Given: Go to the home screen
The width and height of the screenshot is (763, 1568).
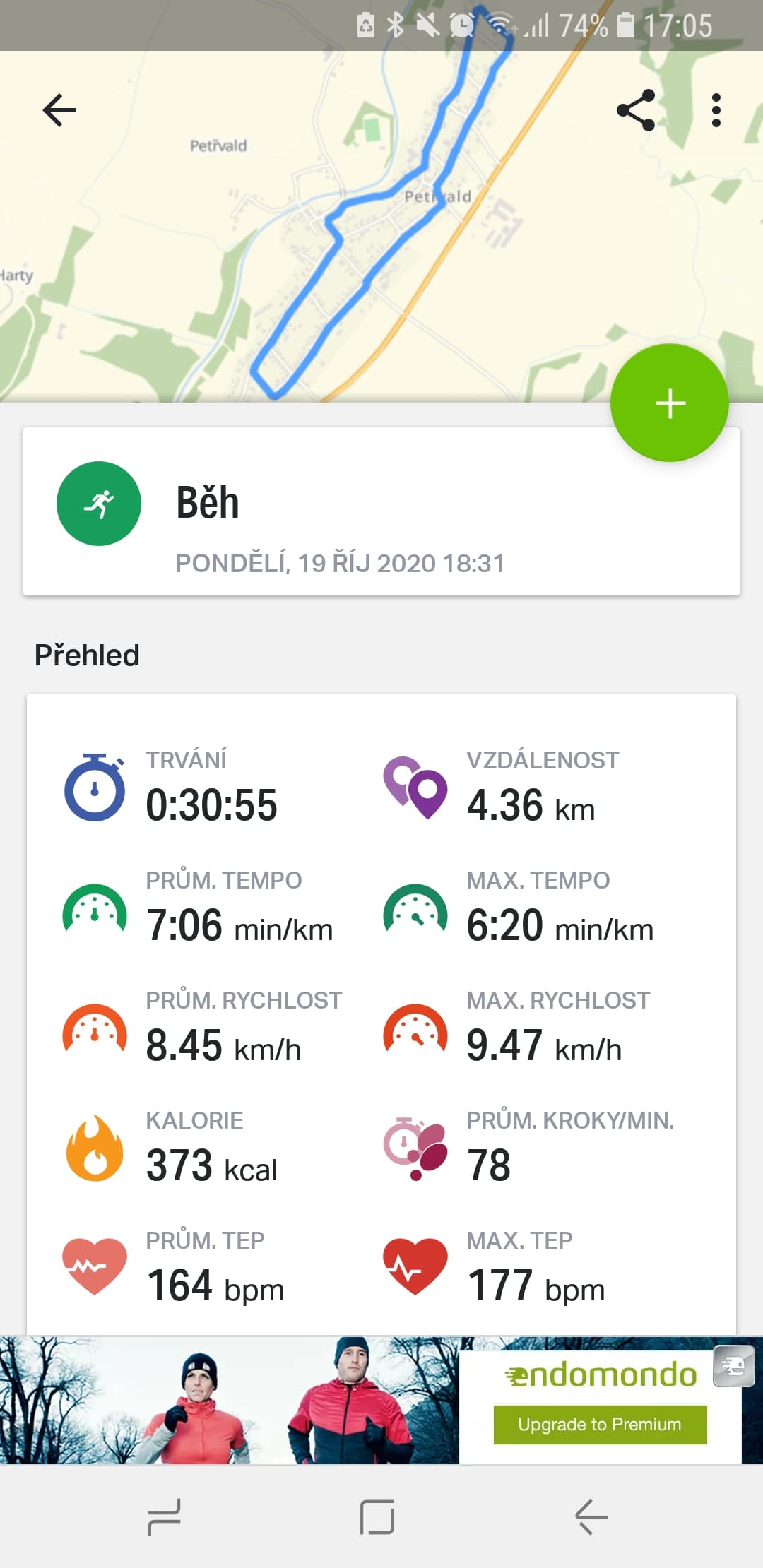Looking at the screenshot, I should click(x=377, y=1516).
